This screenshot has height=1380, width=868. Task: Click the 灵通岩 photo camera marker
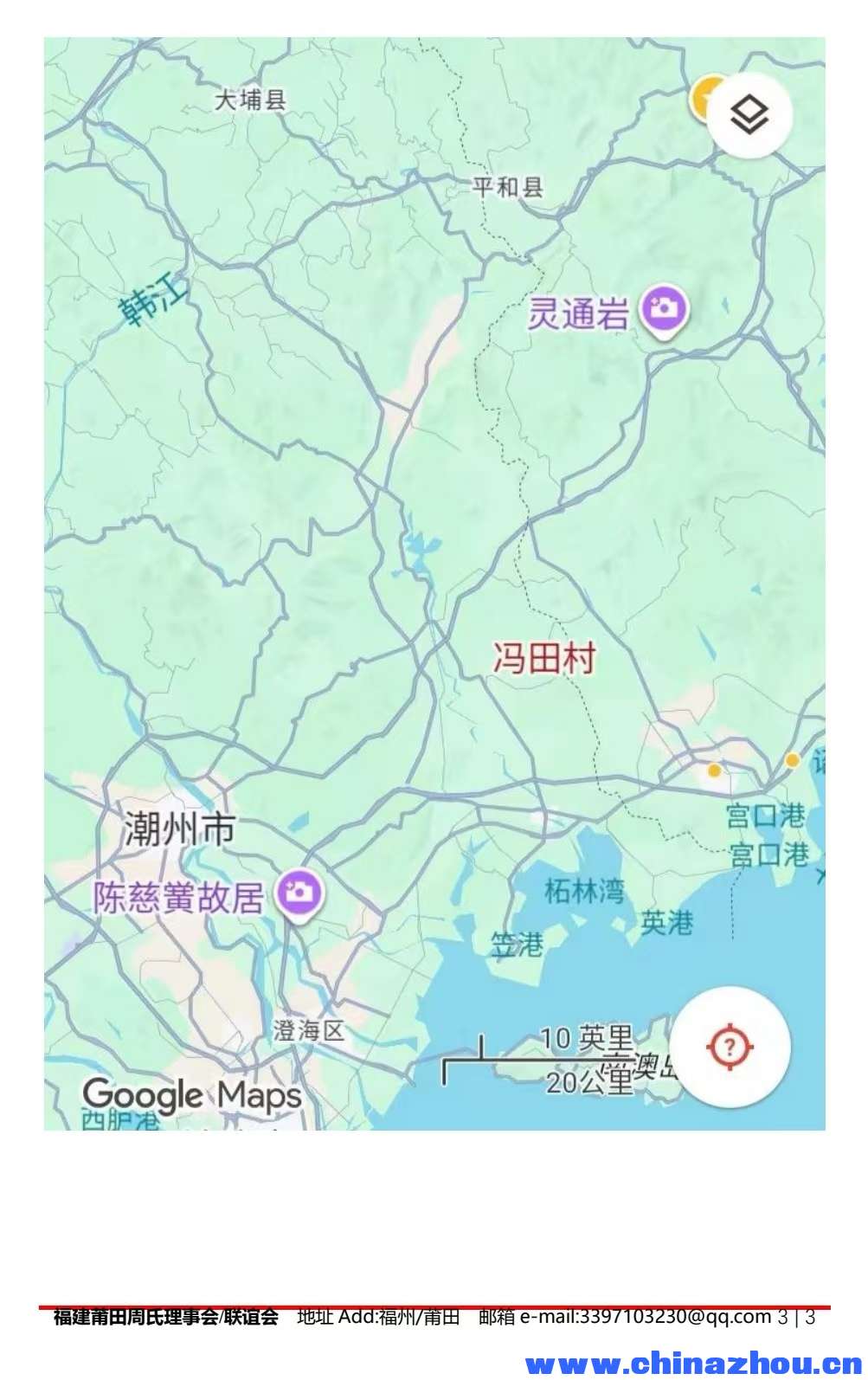click(662, 310)
